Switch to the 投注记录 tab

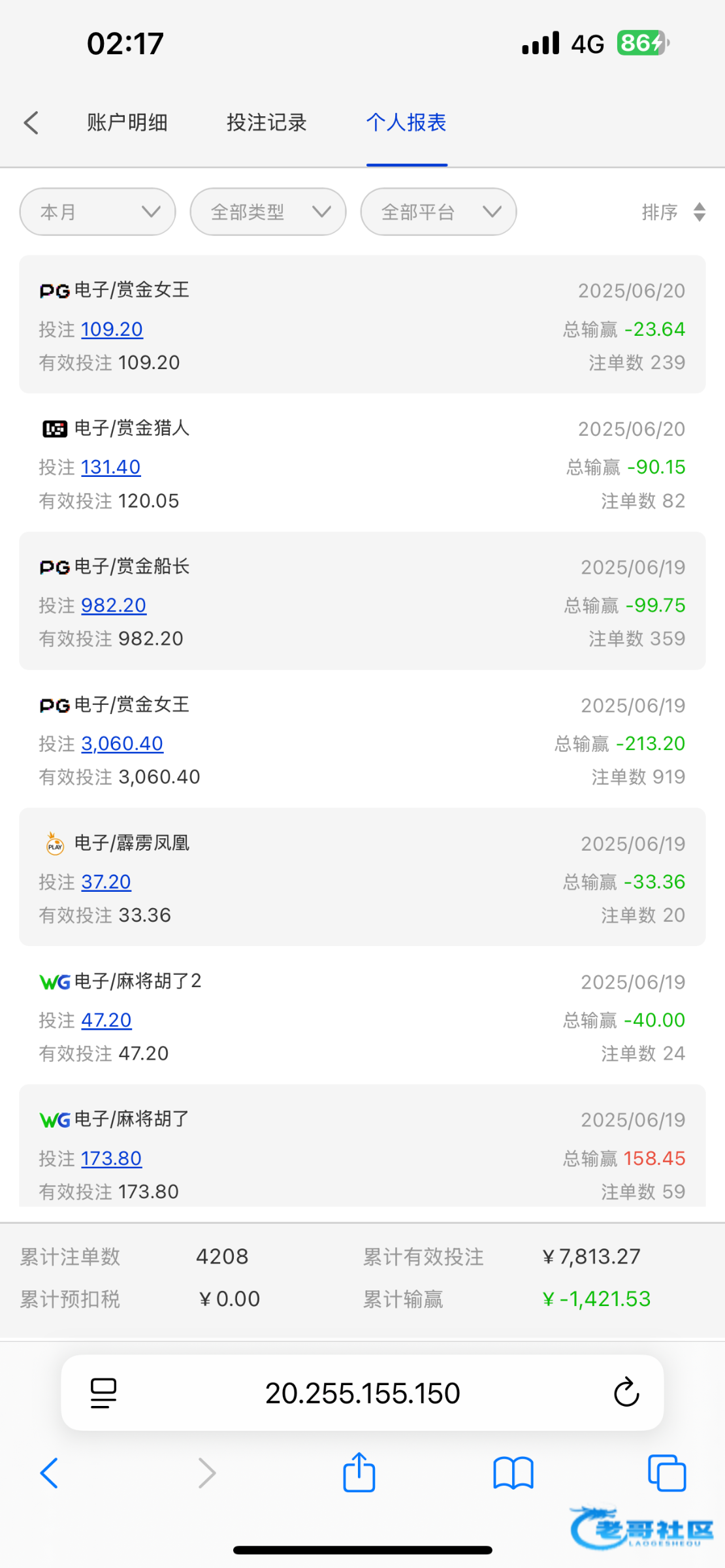266,122
